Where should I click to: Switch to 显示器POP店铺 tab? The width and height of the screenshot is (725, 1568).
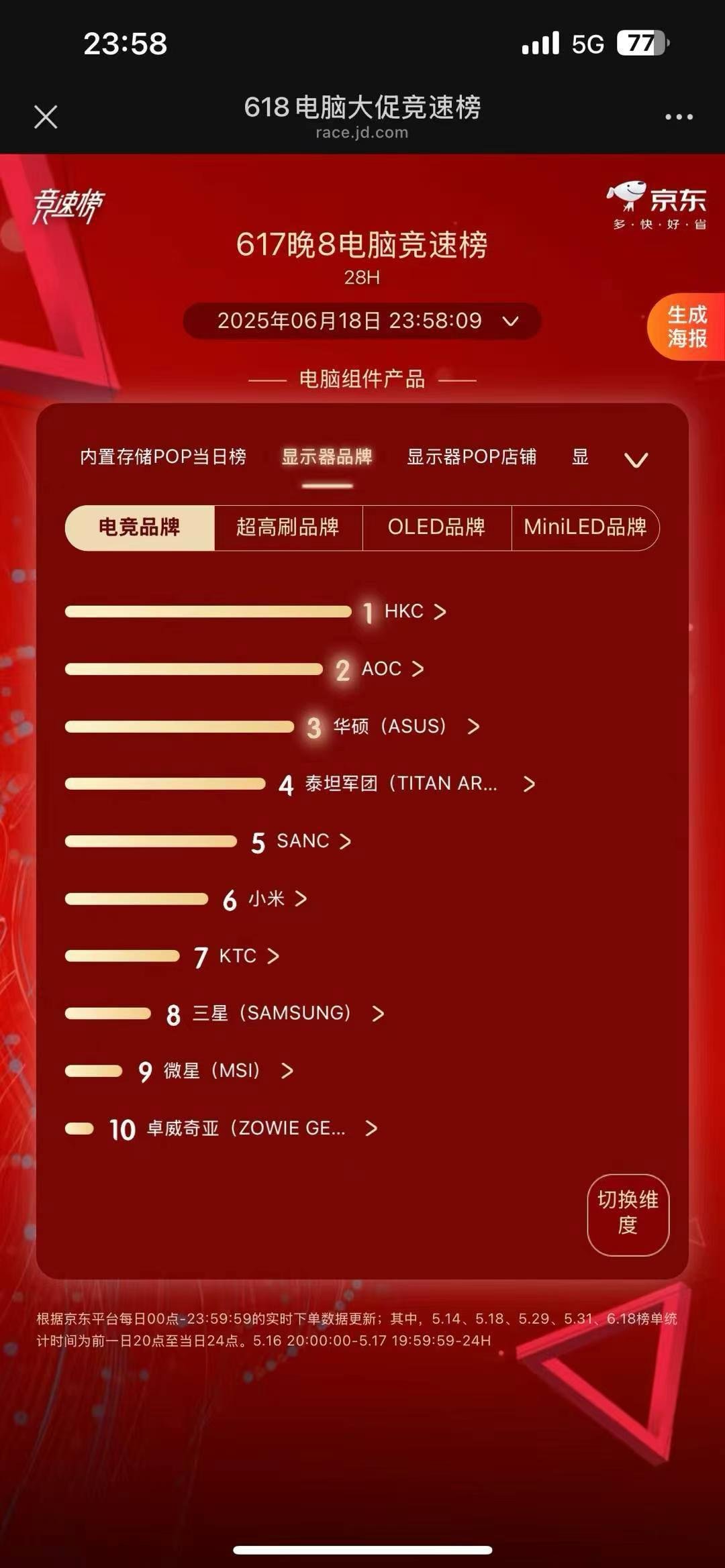pos(471,457)
